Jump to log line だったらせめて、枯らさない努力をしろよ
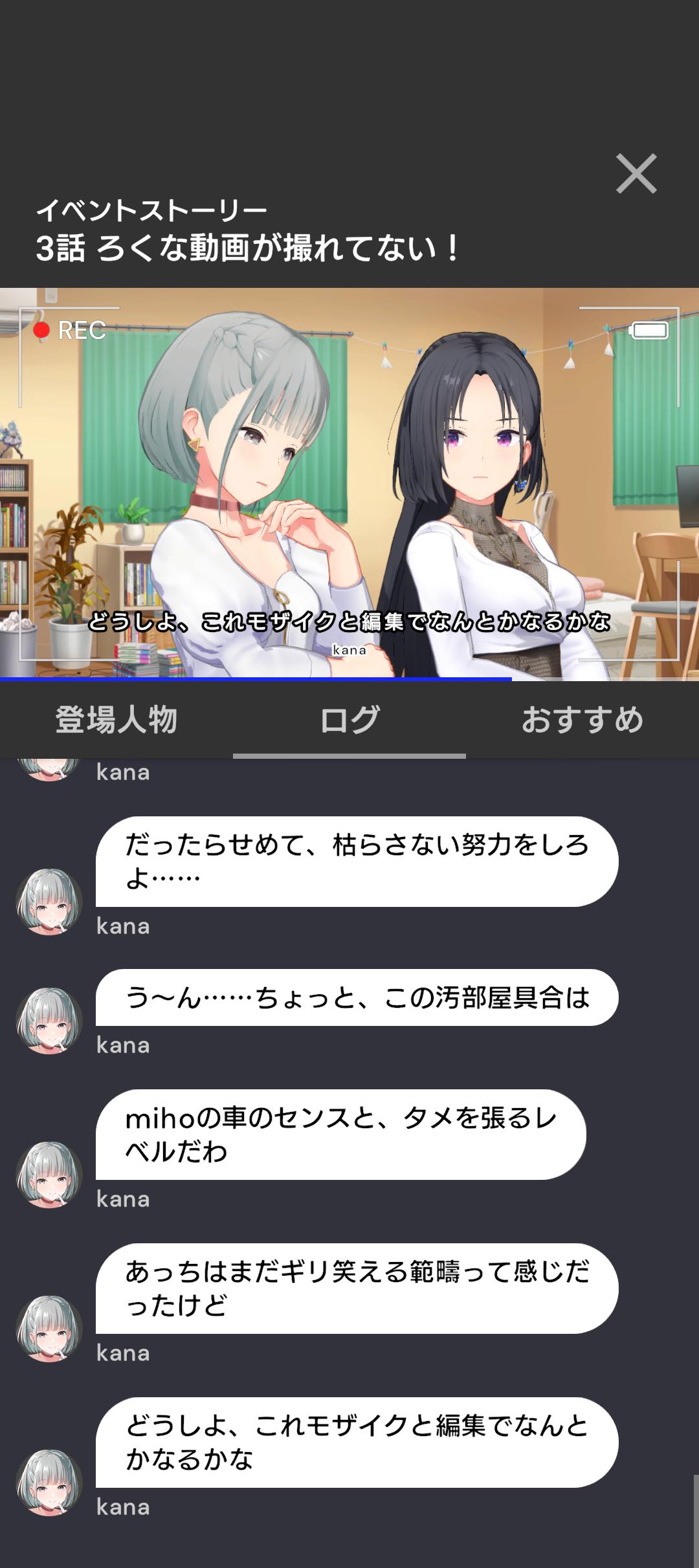Viewport: 699px width, 1568px height. pos(356,861)
